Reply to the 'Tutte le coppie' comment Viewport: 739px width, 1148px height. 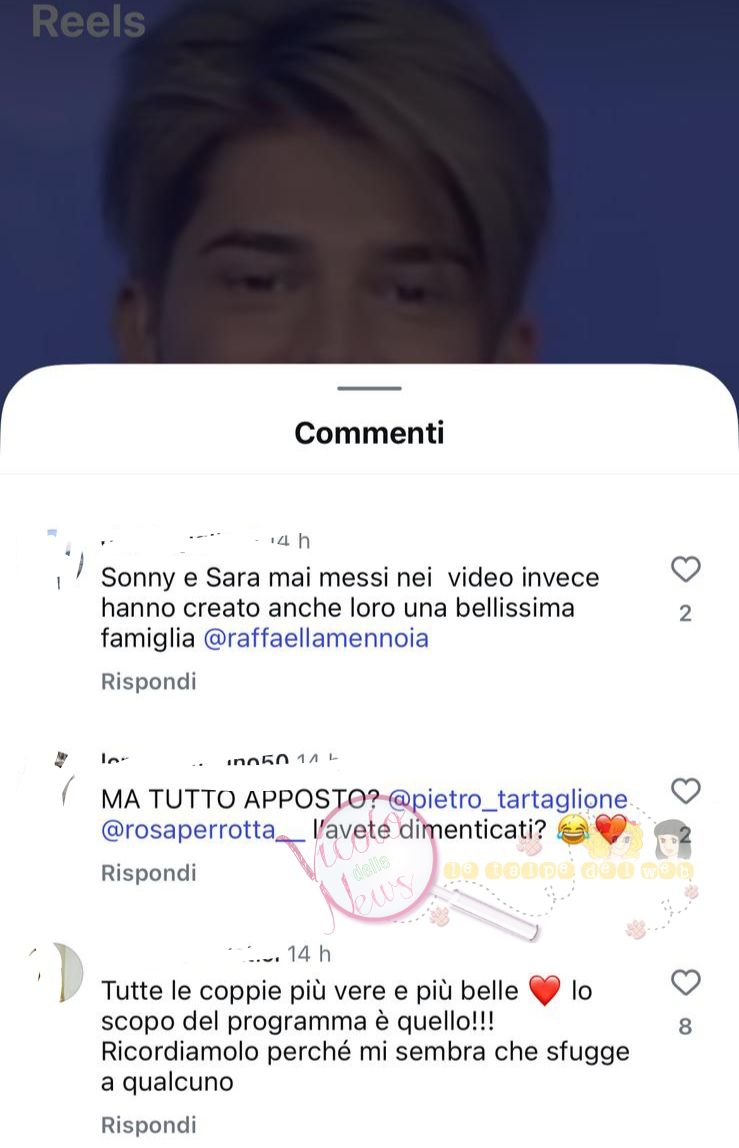click(x=148, y=1124)
